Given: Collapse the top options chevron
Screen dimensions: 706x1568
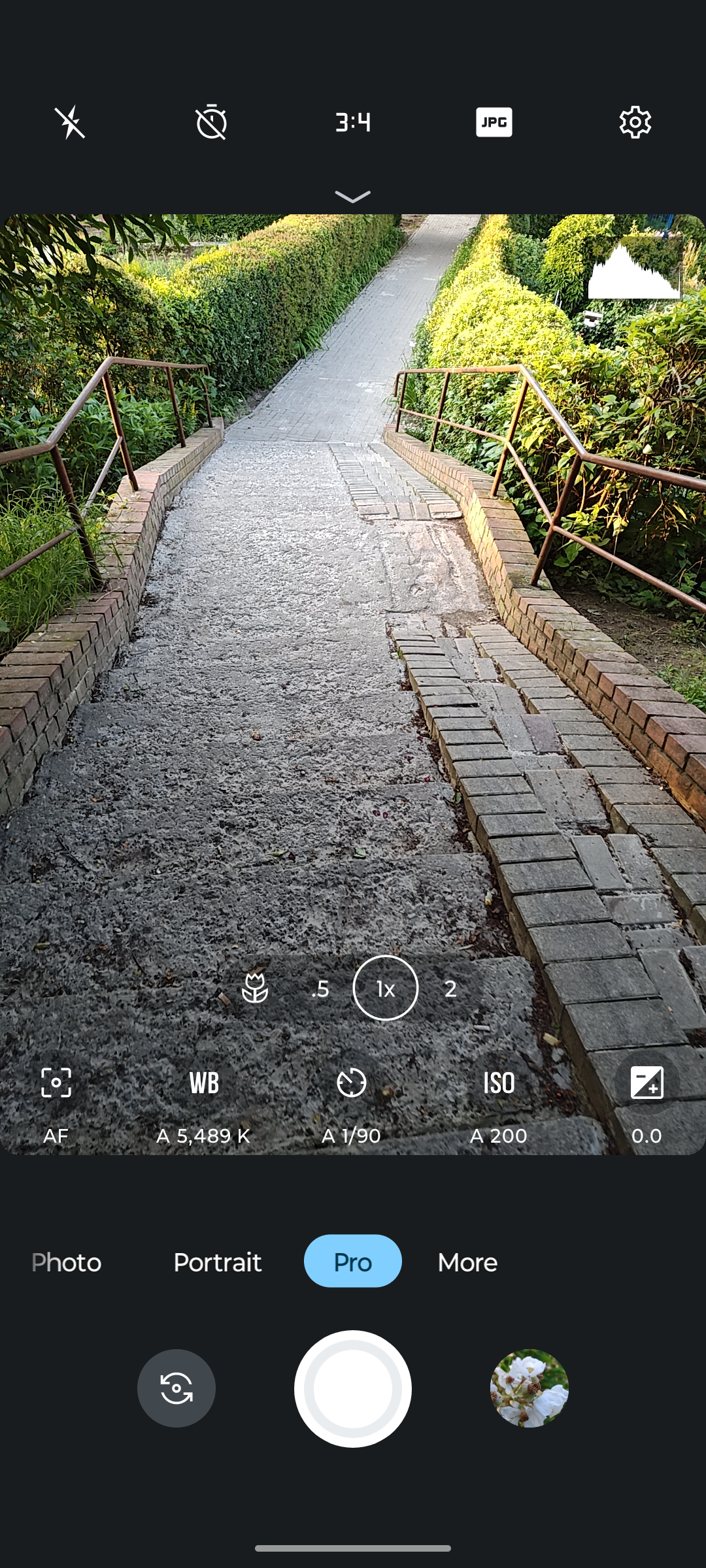Looking at the screenshot, I should pos(353,196).
